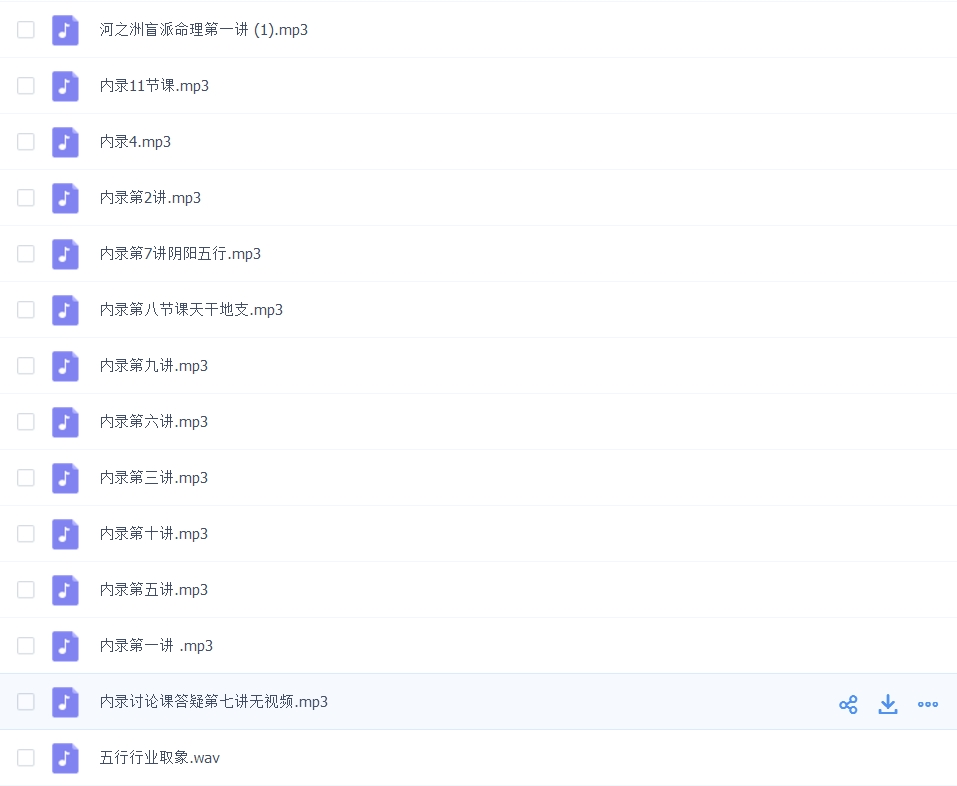Image resolution: width=957 pixels, height=786 pixels.
Task: Check 河之洲盲派命理第一讲 (1).mp3 checkbox
Action: click(26, 30)
